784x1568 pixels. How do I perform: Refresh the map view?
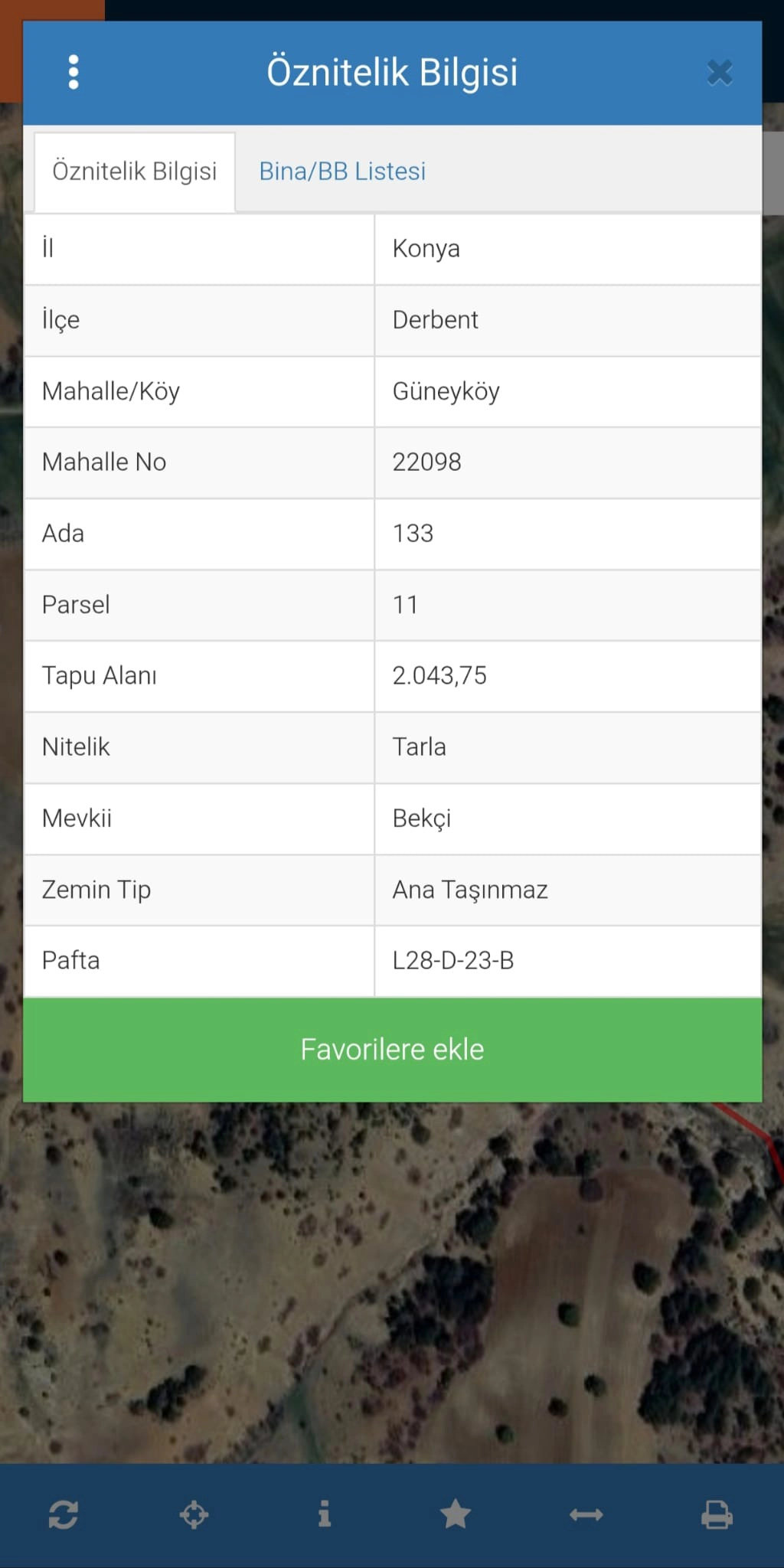[64, 1514]
